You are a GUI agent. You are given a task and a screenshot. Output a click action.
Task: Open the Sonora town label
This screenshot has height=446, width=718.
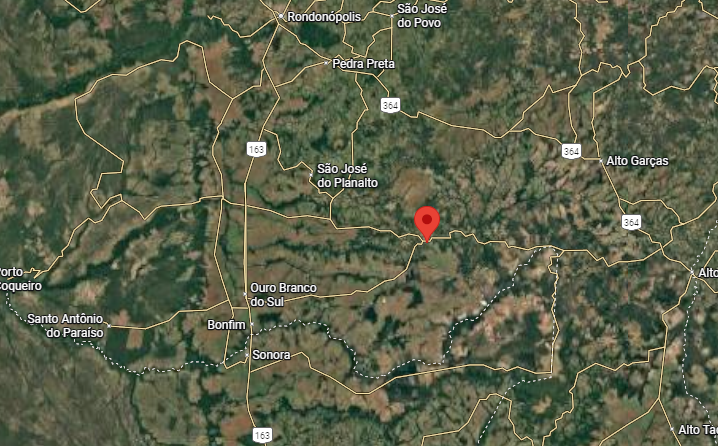(x=270, y=355)
